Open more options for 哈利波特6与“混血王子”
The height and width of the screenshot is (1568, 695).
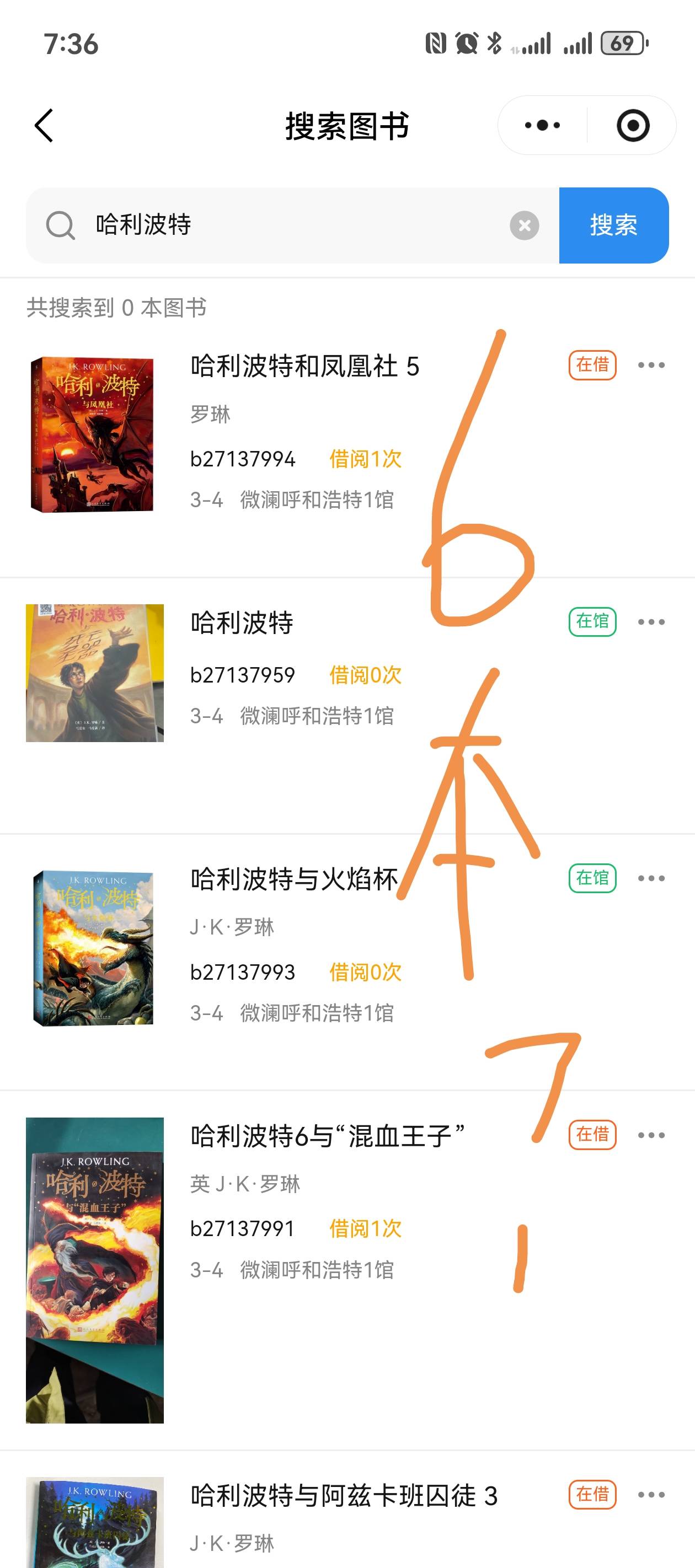pyautogui.click(x=650, y=1135)
